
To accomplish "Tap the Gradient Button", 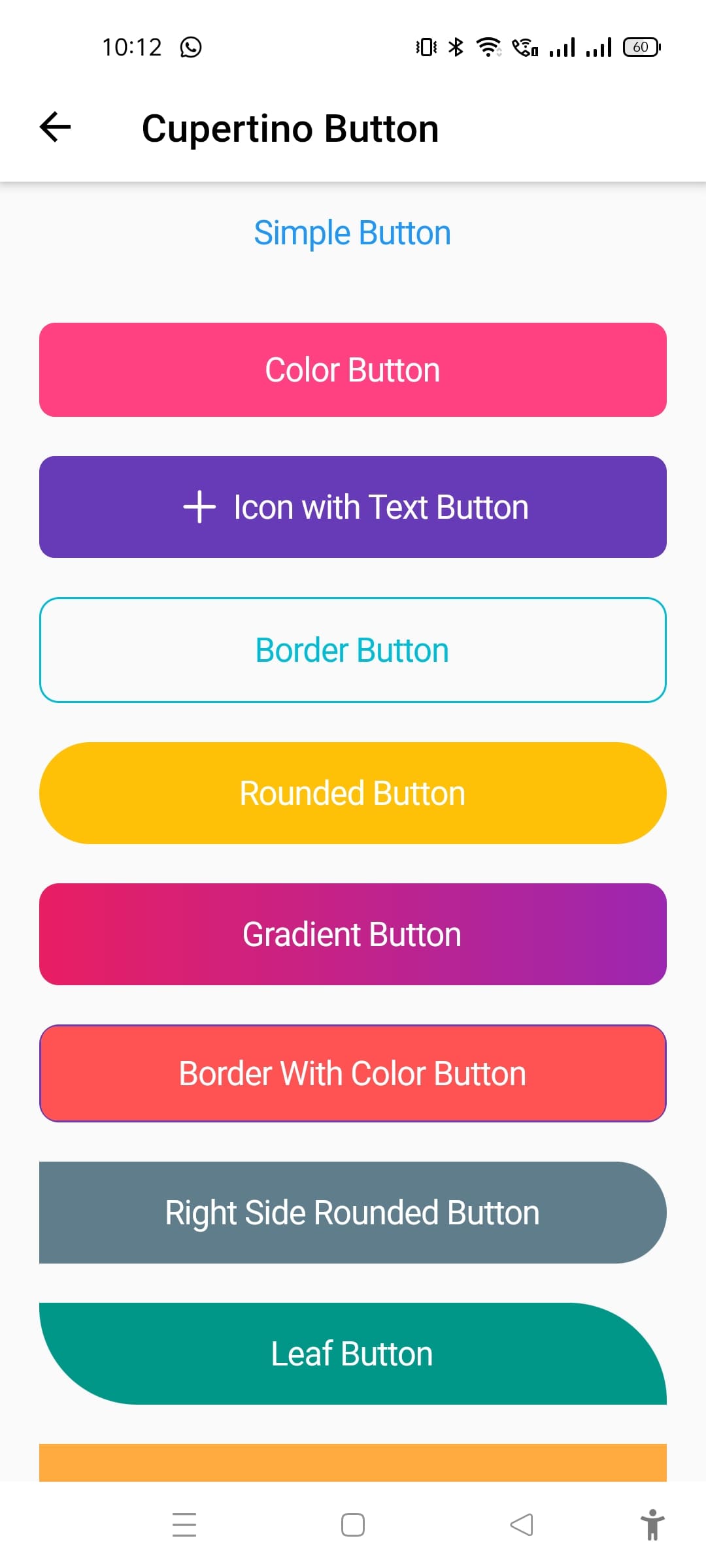I will pos(352,934).
